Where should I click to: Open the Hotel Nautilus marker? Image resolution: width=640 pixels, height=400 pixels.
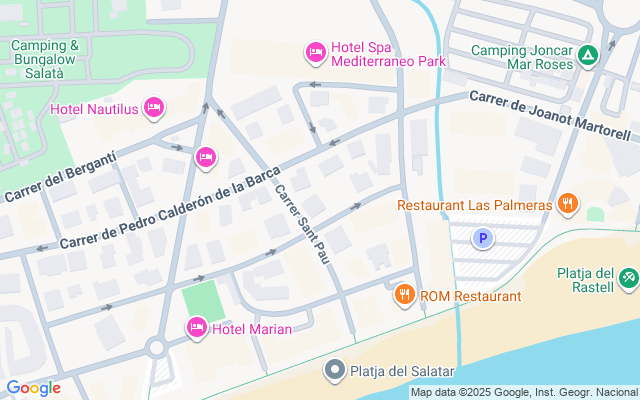tap(154, 107)
